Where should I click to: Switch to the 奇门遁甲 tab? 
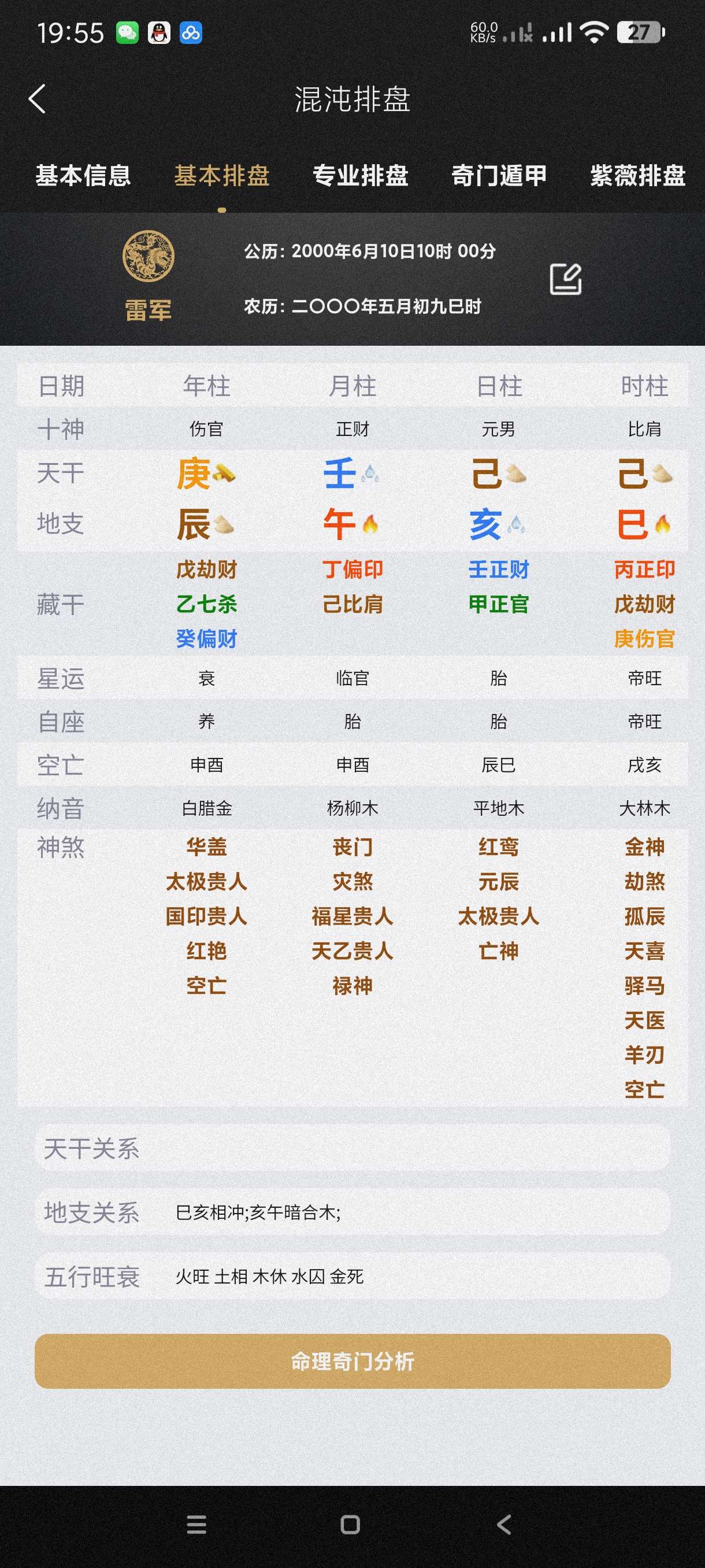499,175
